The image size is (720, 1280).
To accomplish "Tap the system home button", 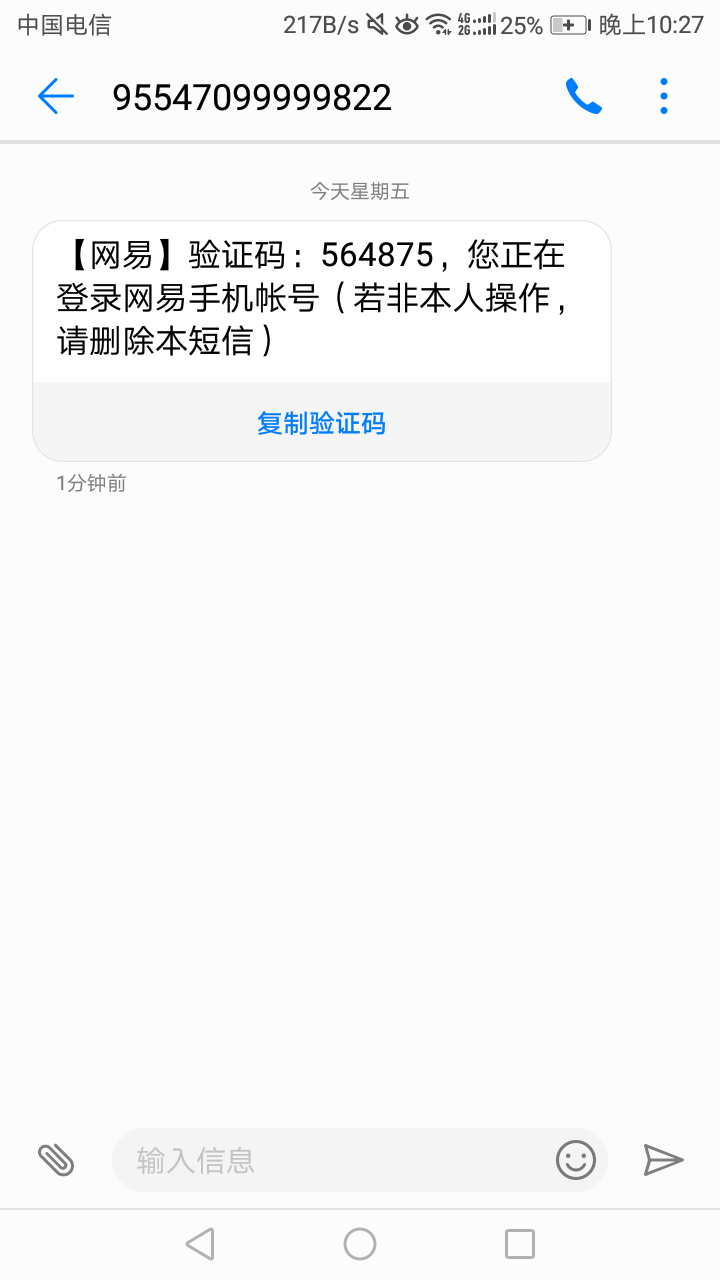I will tap(360, 1244).
